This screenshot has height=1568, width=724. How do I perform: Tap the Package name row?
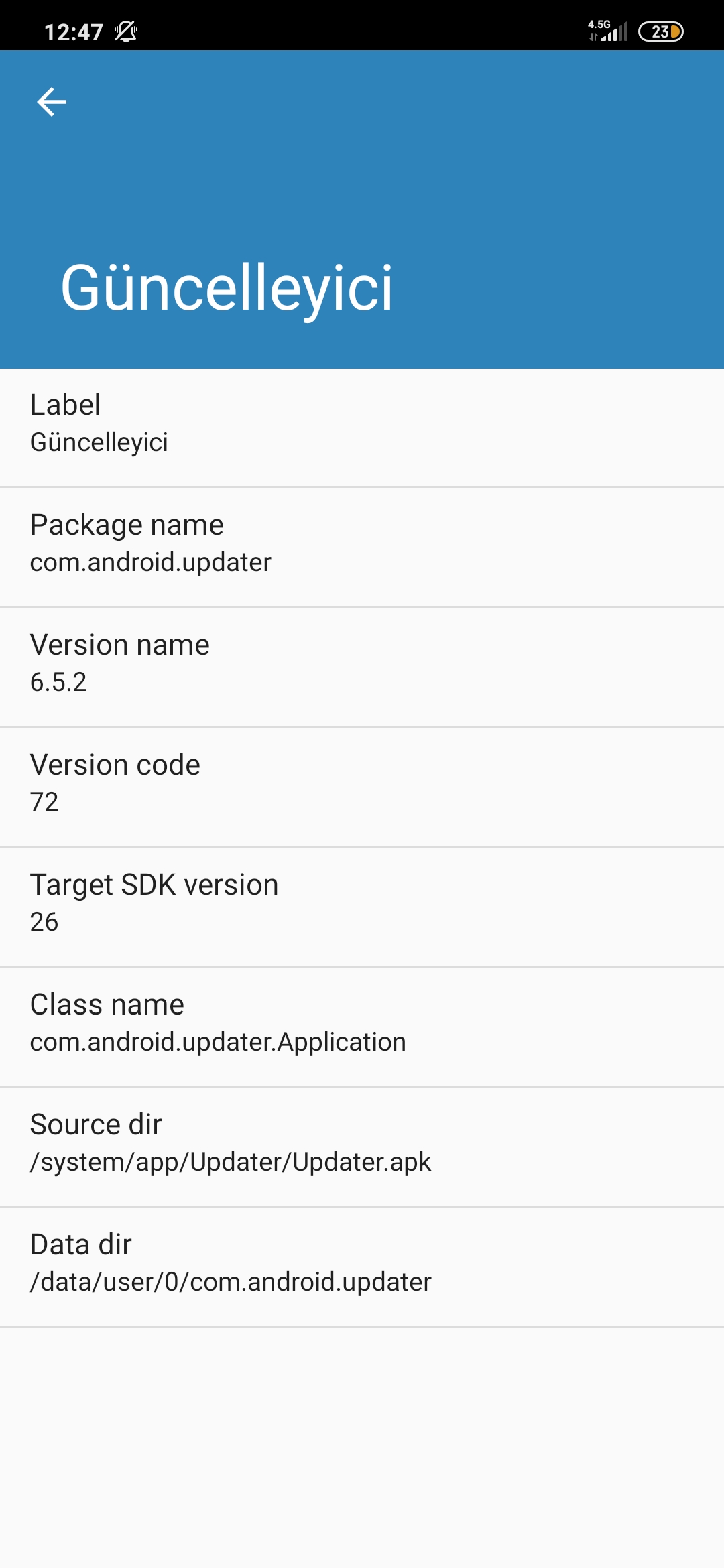pos(362,548)
